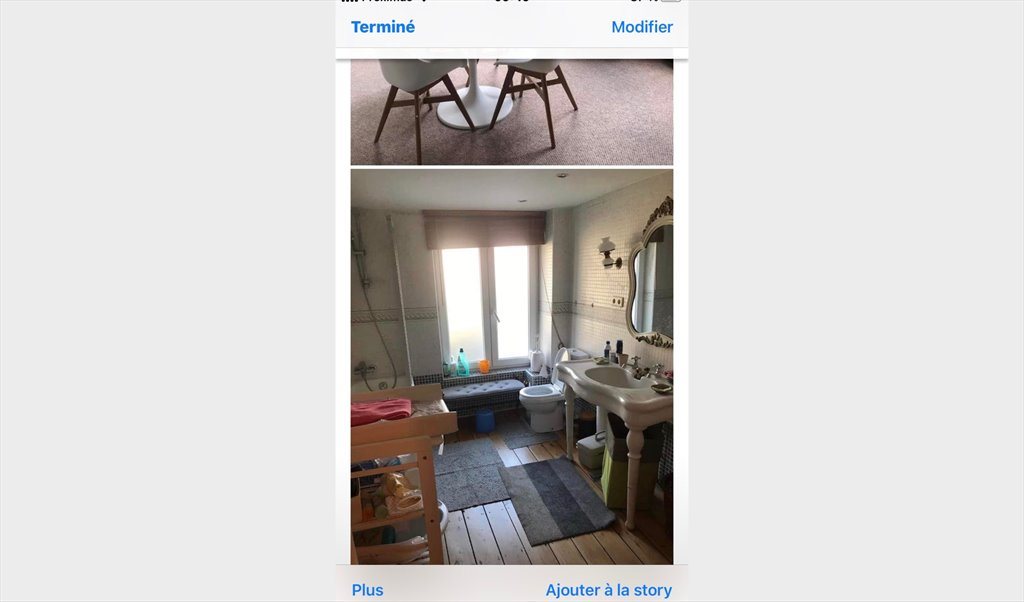Open the bathroom photo
The width and height of the screenshot is (1024, 602).
pos(511,366)
